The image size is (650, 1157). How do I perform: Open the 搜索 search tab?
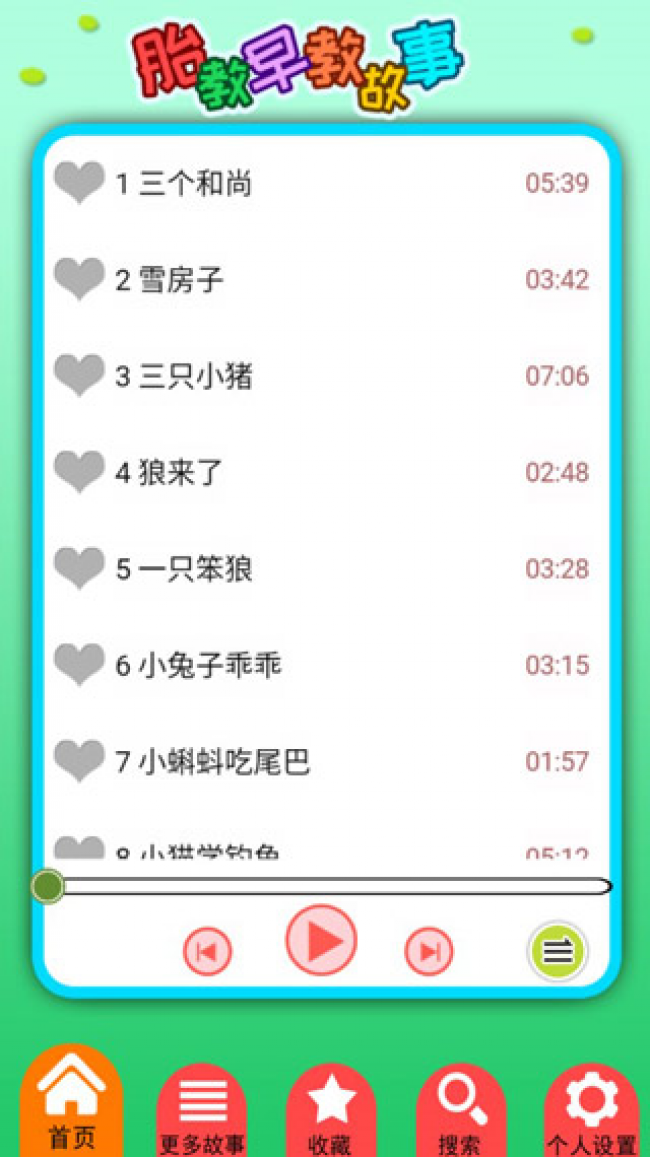point(461,1111)
